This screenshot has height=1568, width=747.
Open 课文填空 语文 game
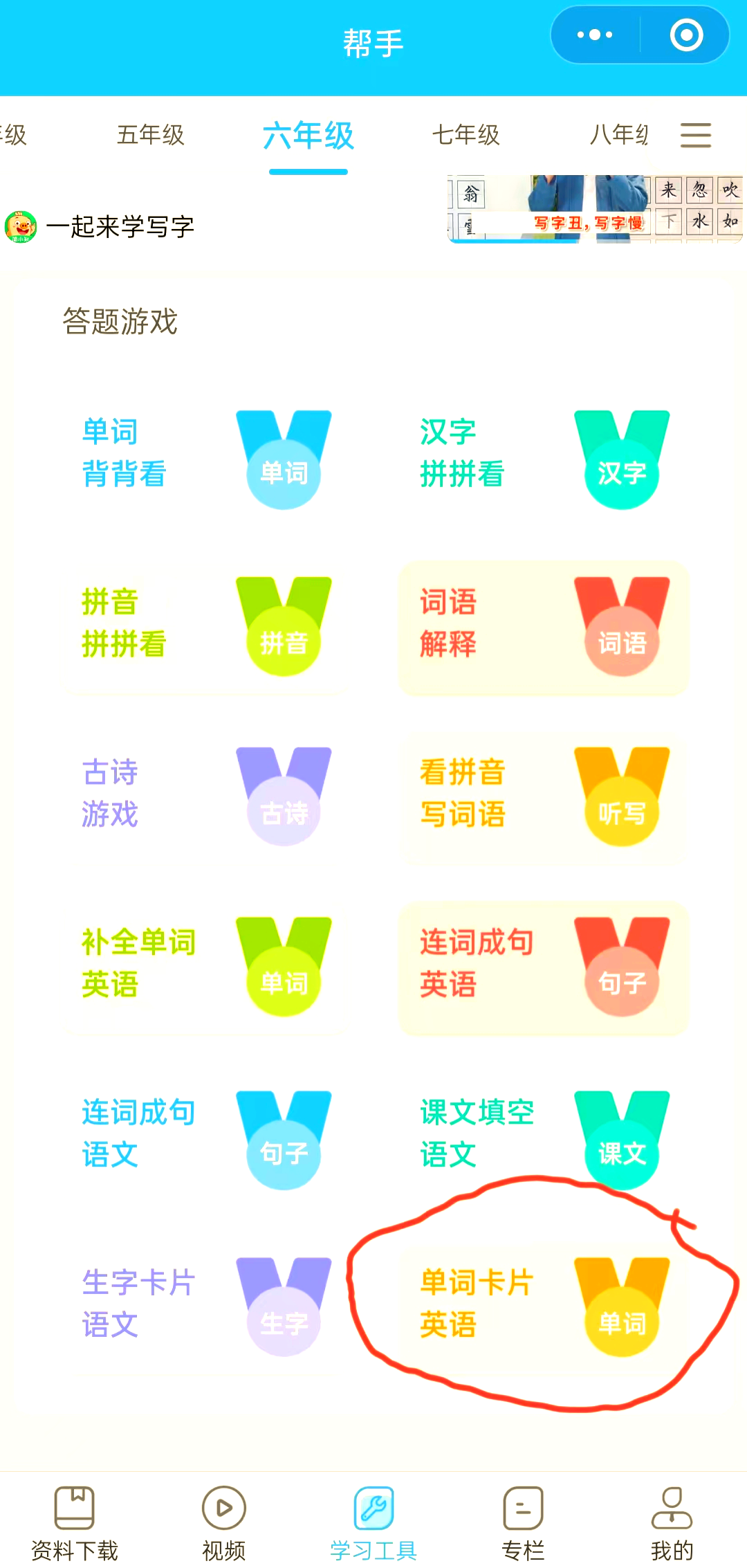(543, 1136)
